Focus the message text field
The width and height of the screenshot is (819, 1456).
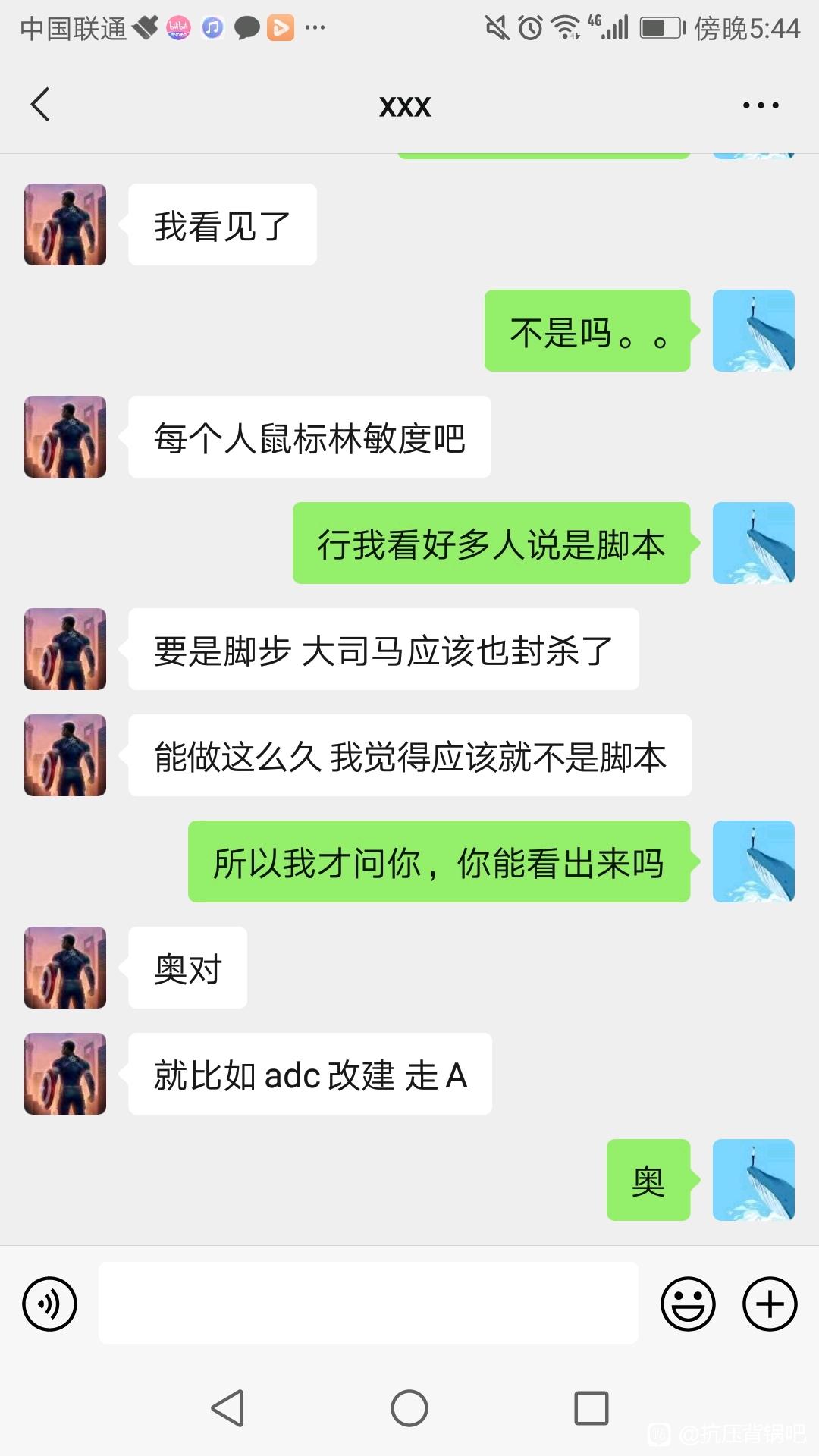click(368, 1303)
